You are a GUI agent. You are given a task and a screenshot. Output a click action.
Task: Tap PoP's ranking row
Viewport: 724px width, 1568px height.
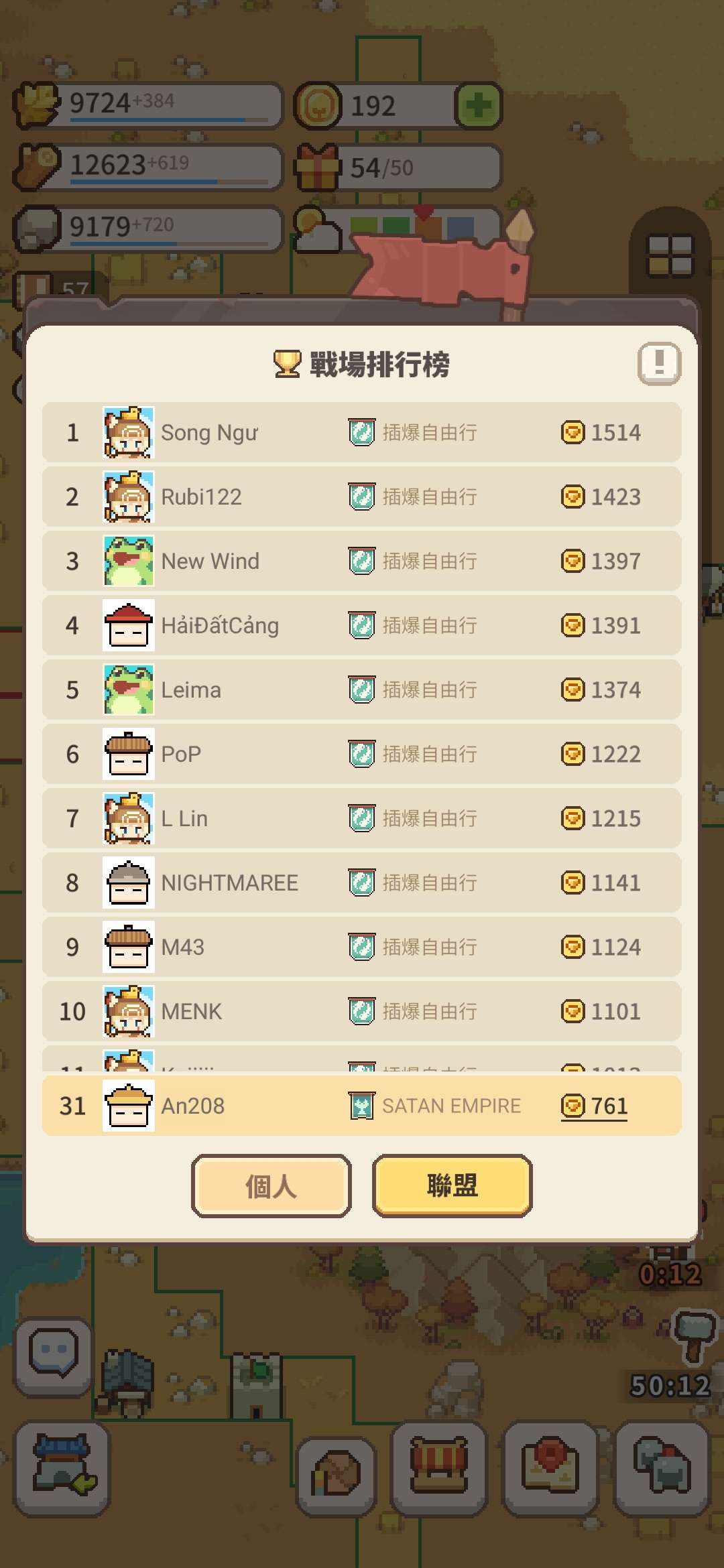pyautogui.click(x=361, y=754)
